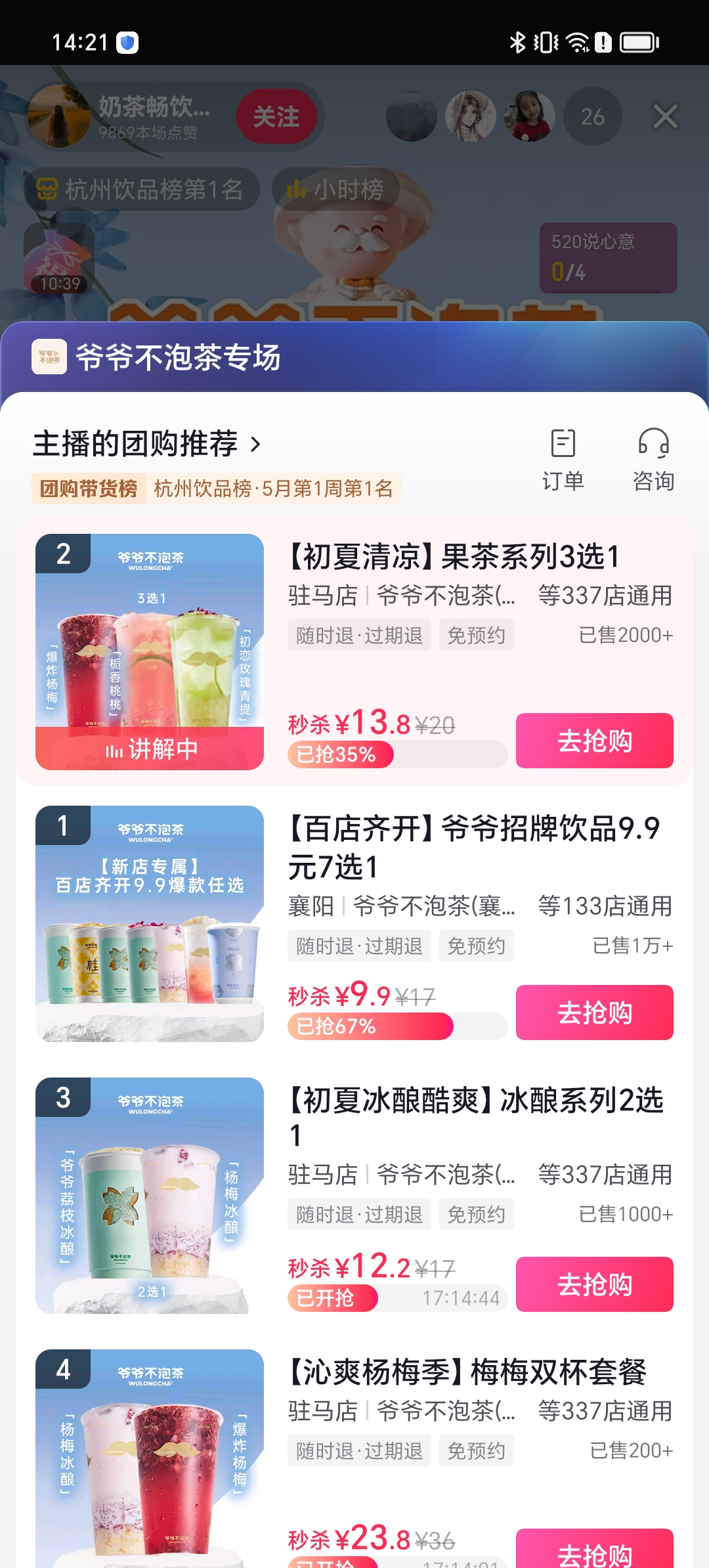Open the 百店齐开 9.9元7选1 product card
Viewport: 709px width, 1568px height.
tap(474, 847)
